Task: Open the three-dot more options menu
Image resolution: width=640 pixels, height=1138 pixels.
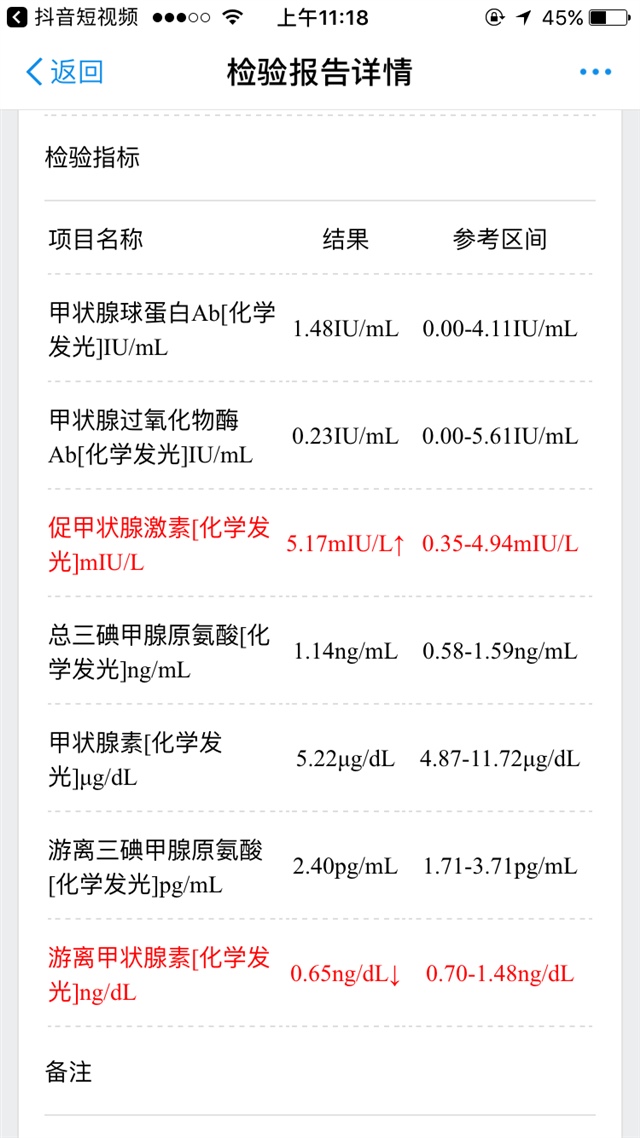Action: (595, 72)
